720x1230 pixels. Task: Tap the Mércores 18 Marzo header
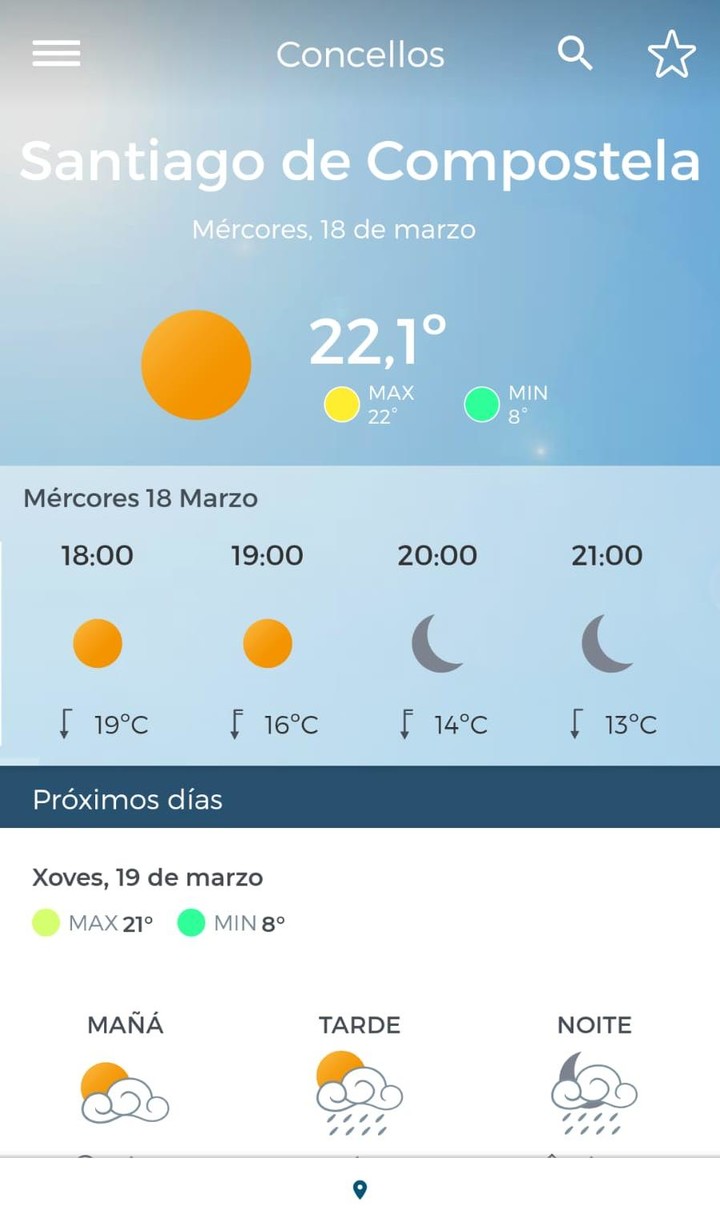click(x=138, y=498)
